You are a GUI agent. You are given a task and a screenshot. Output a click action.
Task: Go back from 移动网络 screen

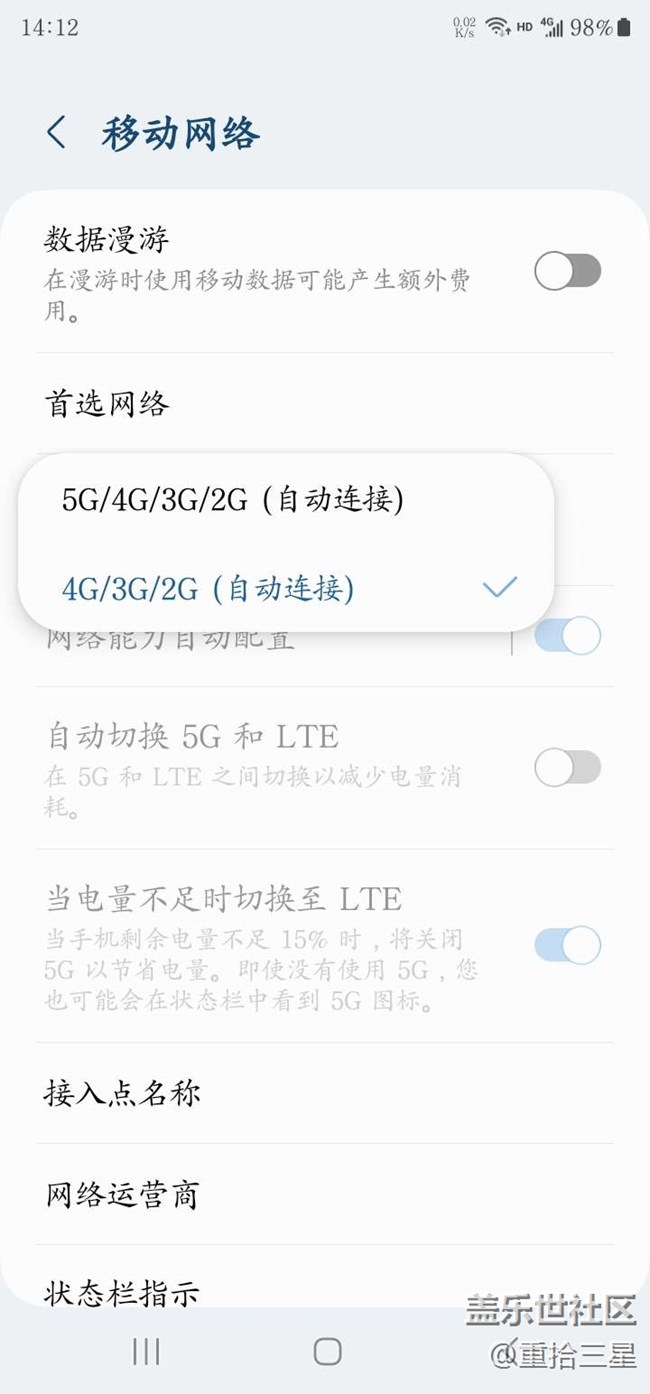pyautogui.click(x=57, y=133)
